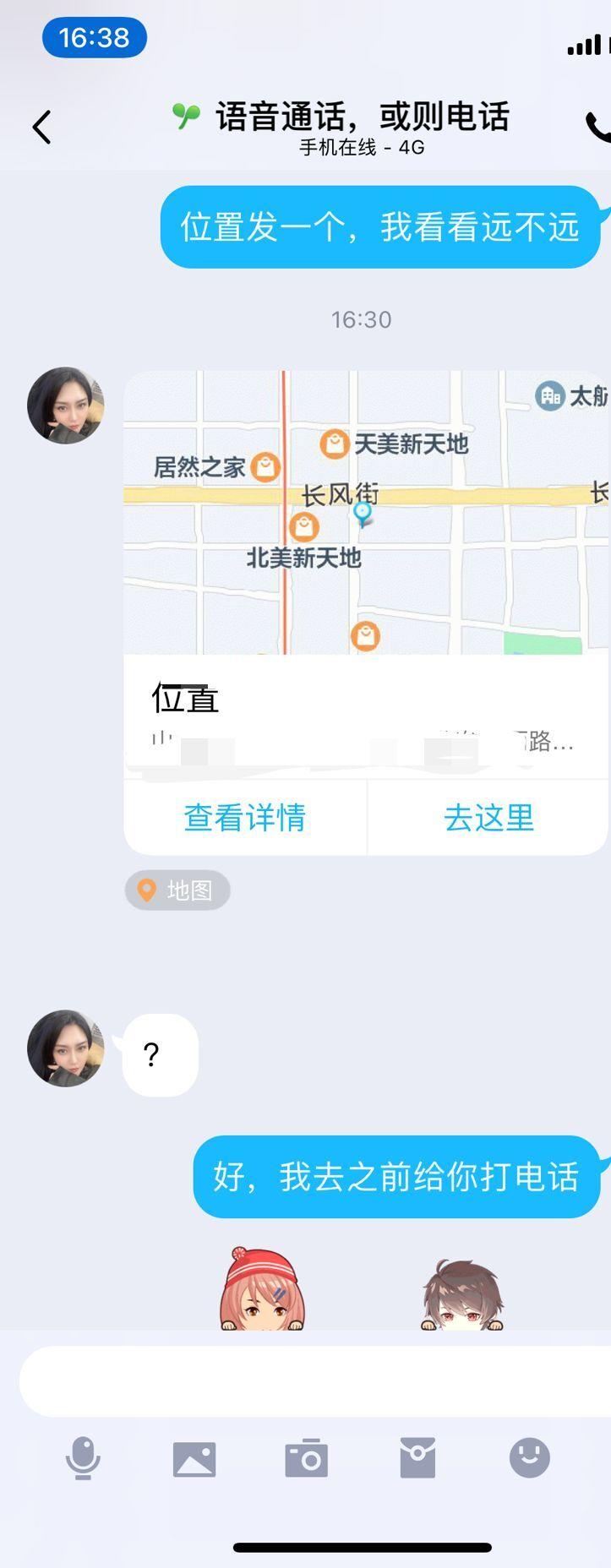The width and height of the screenshot is (611, 1568).
Task: Tap 查看详情 on the location card
Action: (245, 818)
